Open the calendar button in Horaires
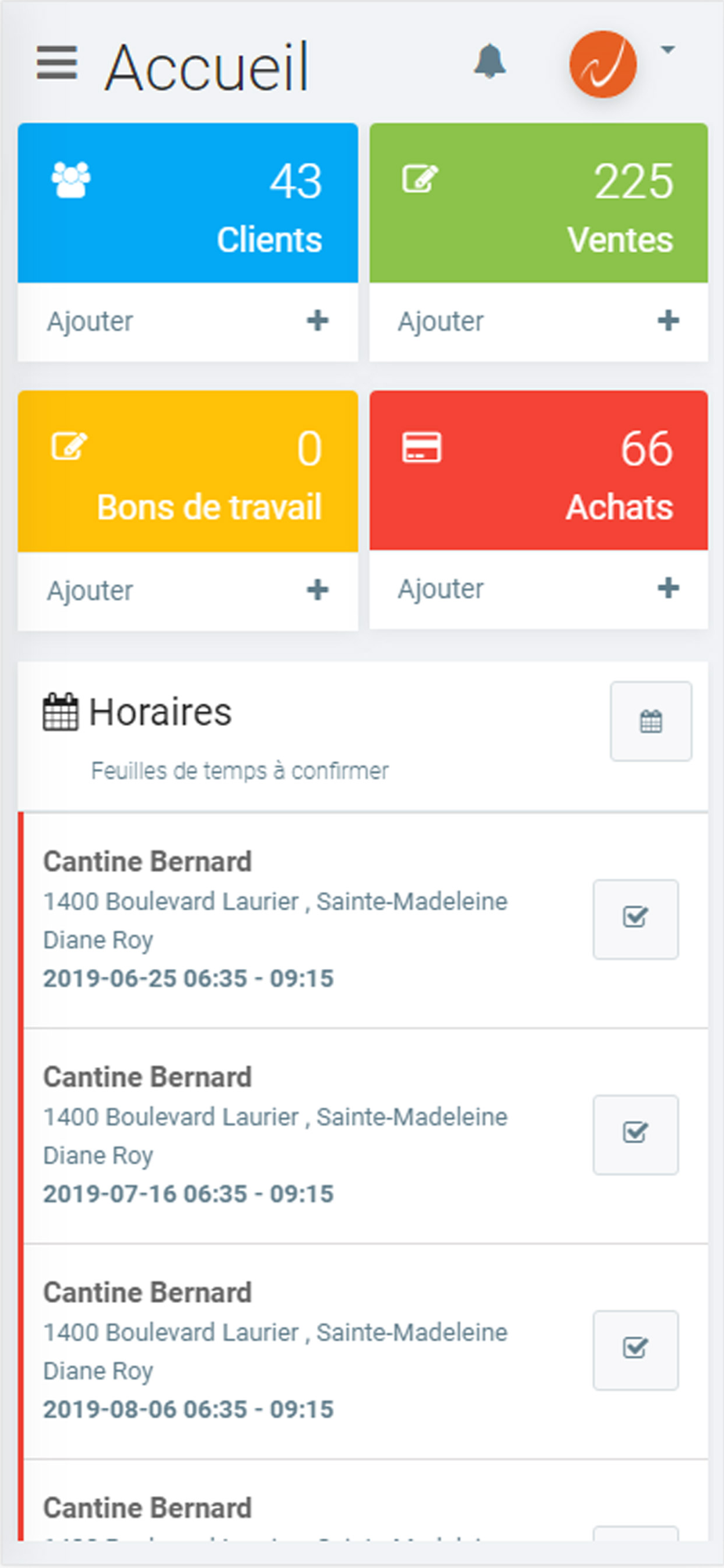724x1568 pixels. click(651, 721)
